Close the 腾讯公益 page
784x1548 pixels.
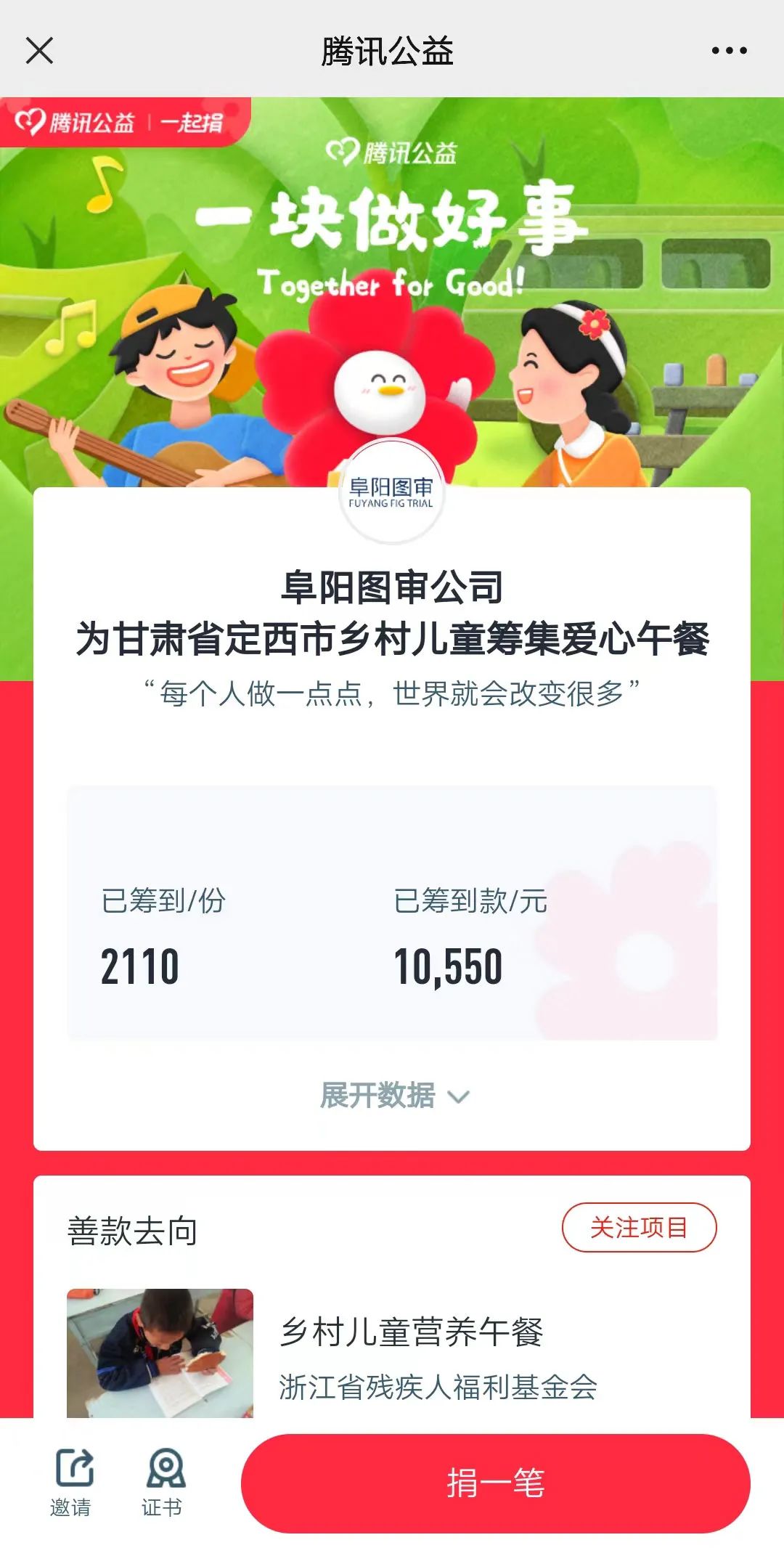click(x=39, y=51)
